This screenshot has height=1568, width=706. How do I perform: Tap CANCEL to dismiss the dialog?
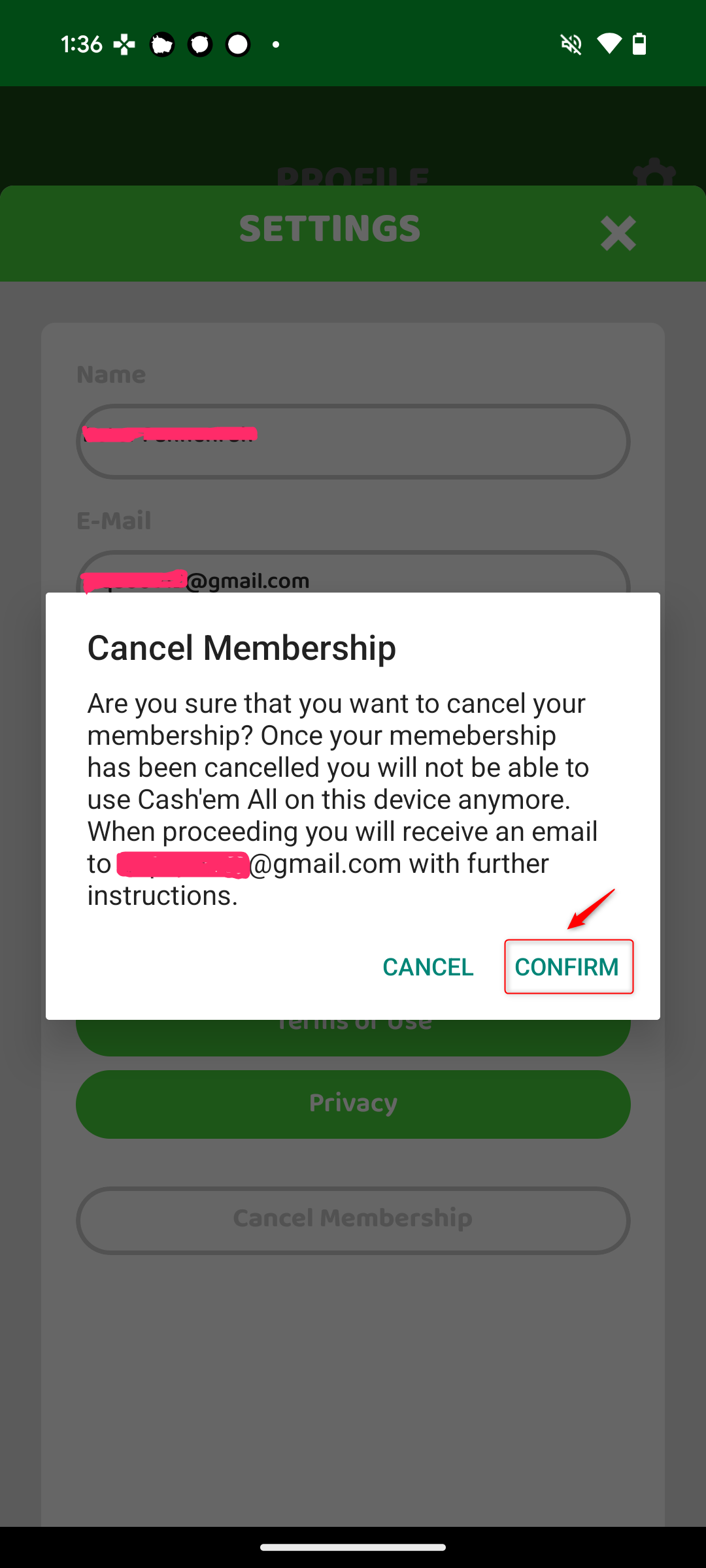(428, 967)
